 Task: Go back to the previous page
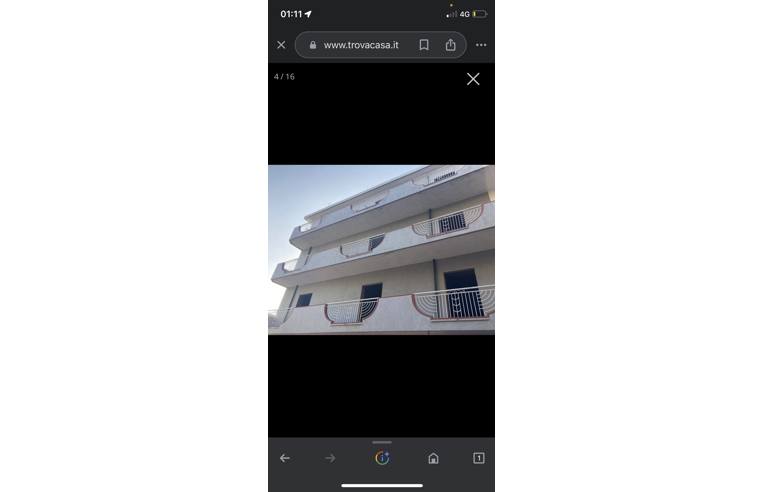(x=285, y=458)
